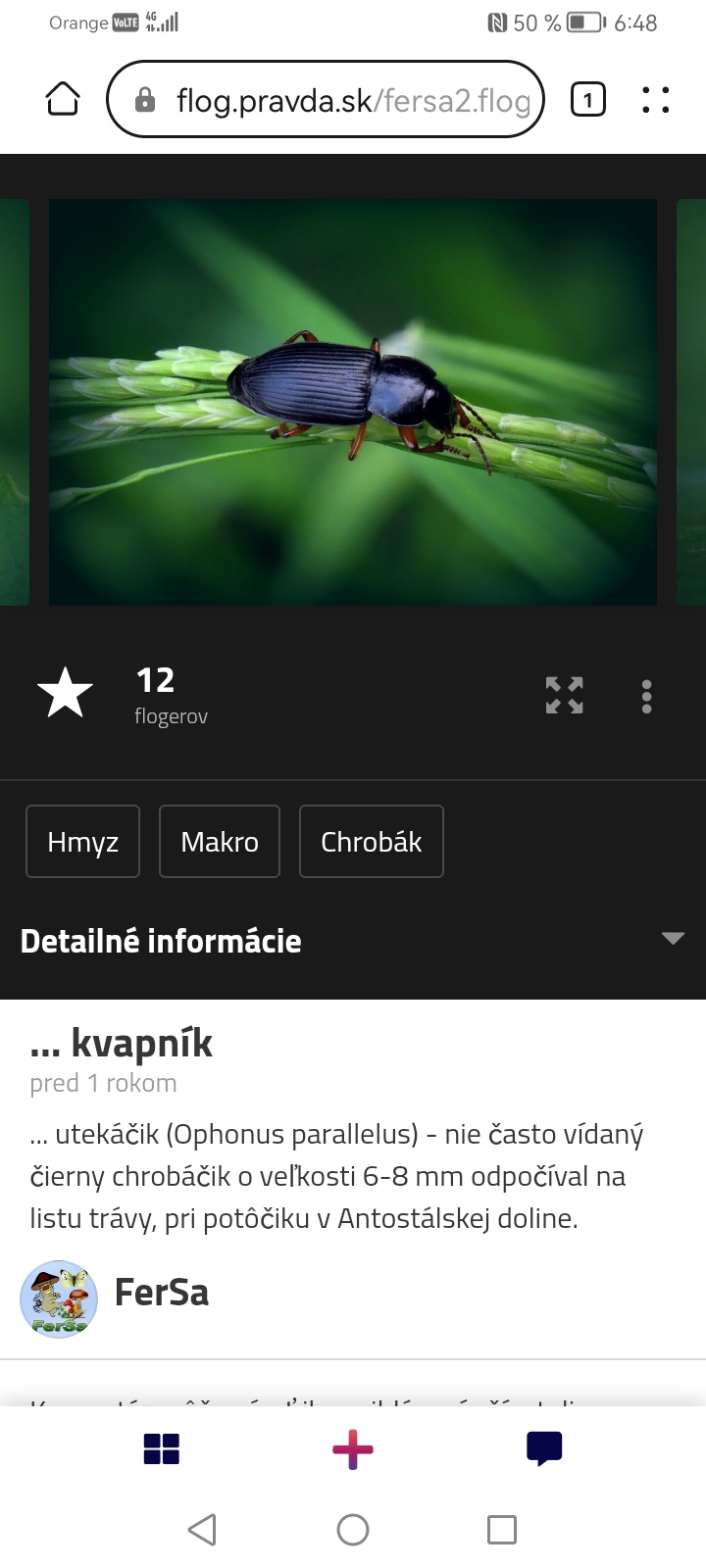The height and width of the screenshot is (1568, 706).
Task: Select the Chrobák tag
Action: click(371, 842)
